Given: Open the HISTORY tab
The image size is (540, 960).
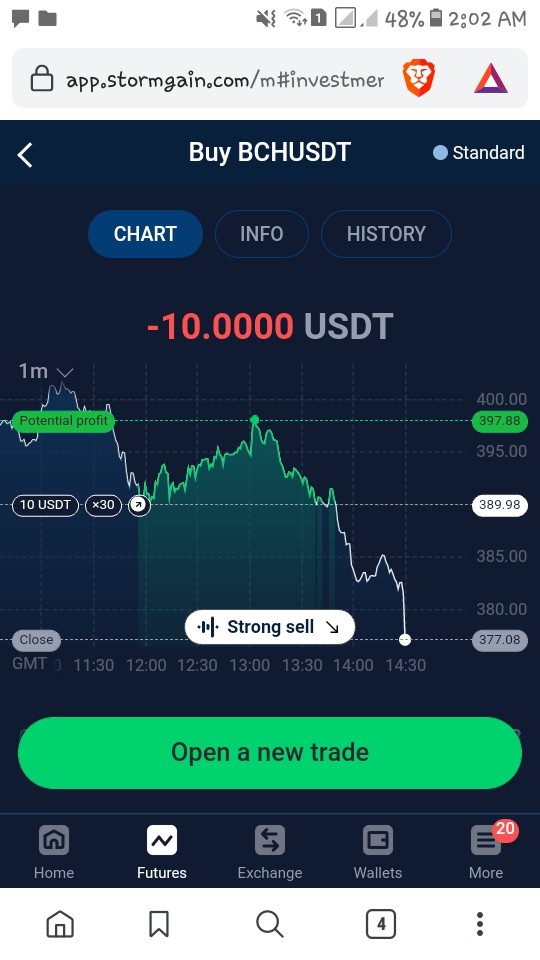Looking at the screenshot, I should (386, 234).
